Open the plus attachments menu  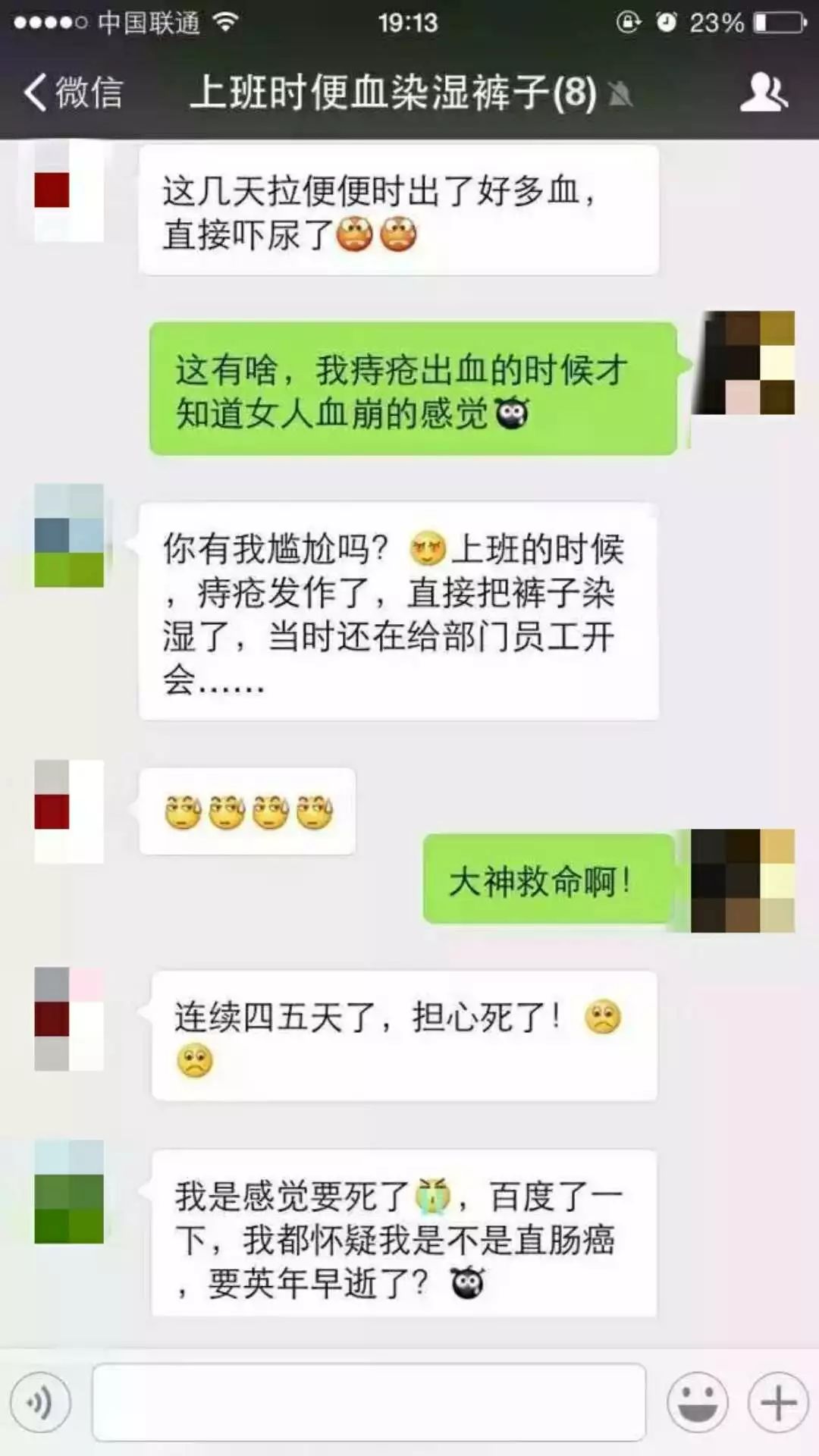[778, 1403]
